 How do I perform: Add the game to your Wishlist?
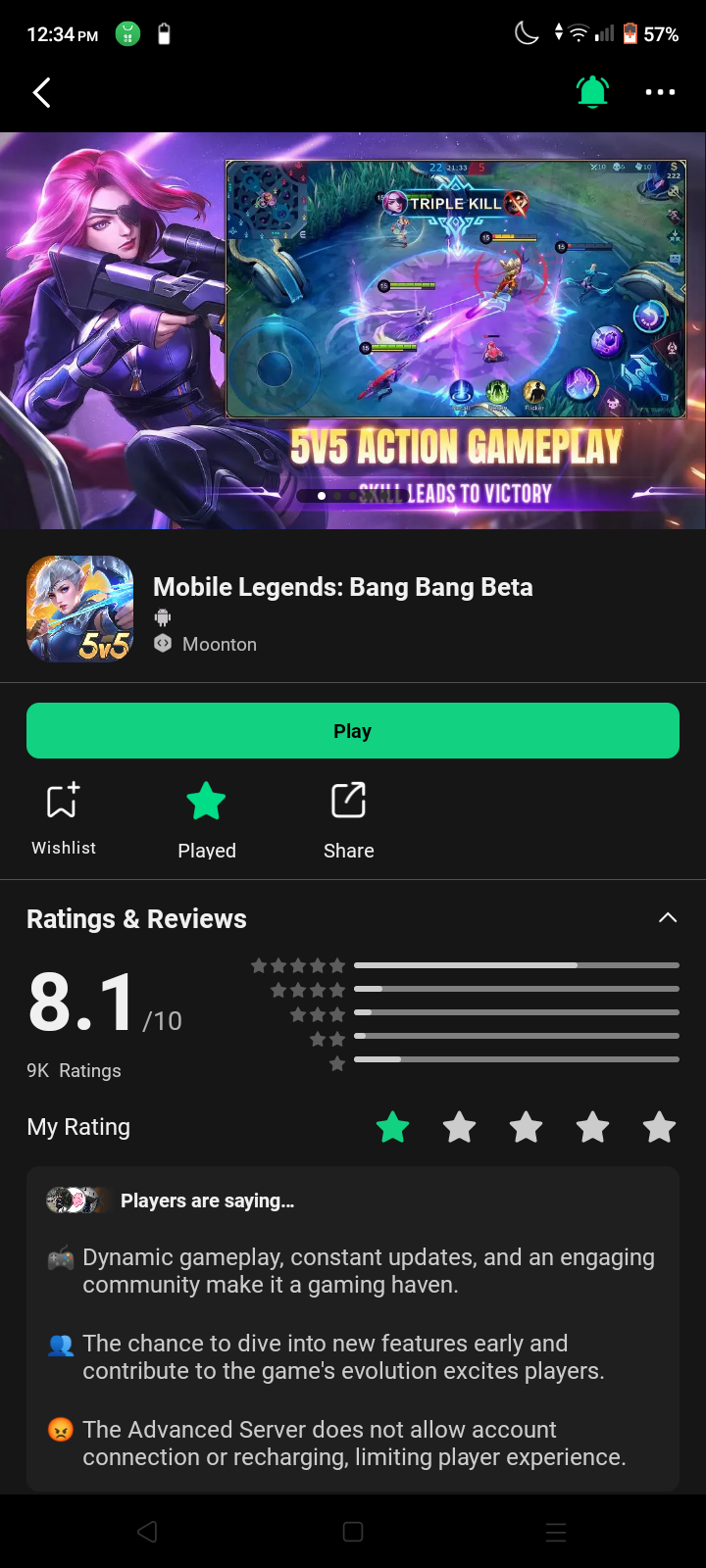pos(63,818)
